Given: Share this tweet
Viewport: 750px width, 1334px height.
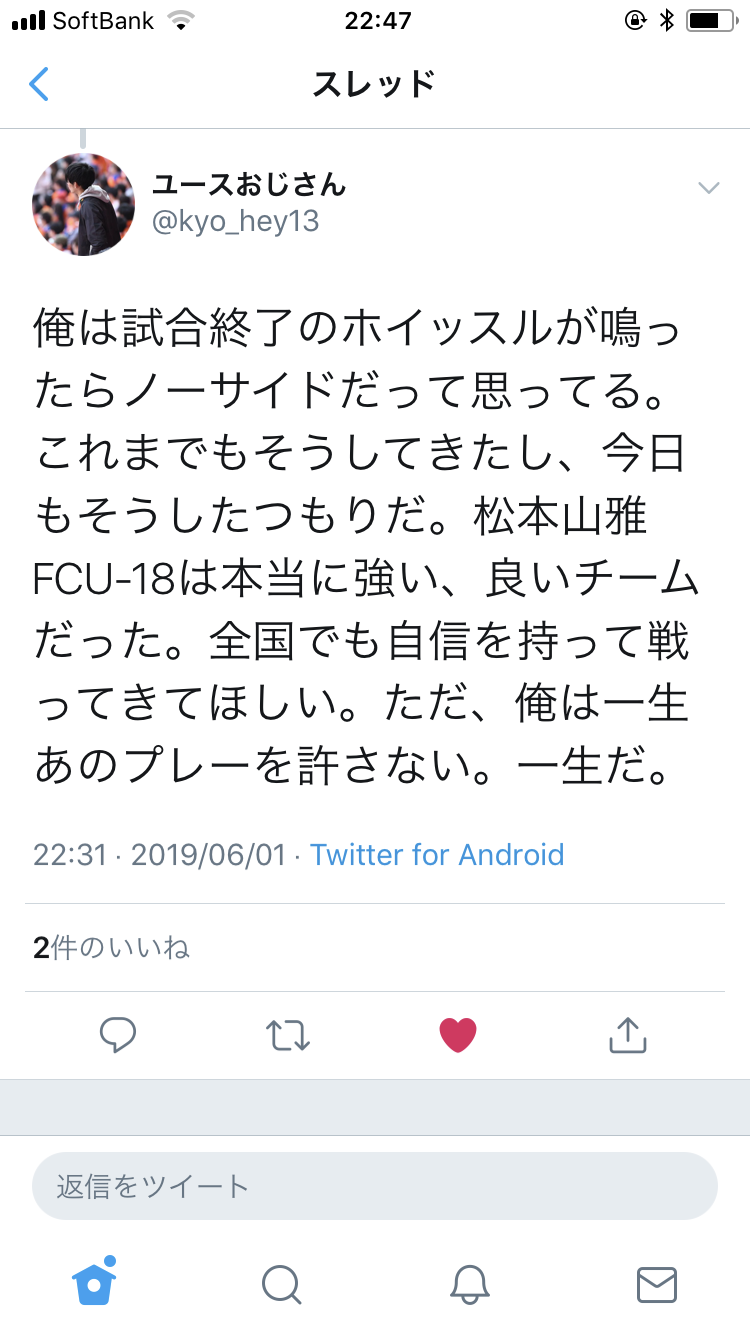Looking at the screenshot, I should point(627,1035).
